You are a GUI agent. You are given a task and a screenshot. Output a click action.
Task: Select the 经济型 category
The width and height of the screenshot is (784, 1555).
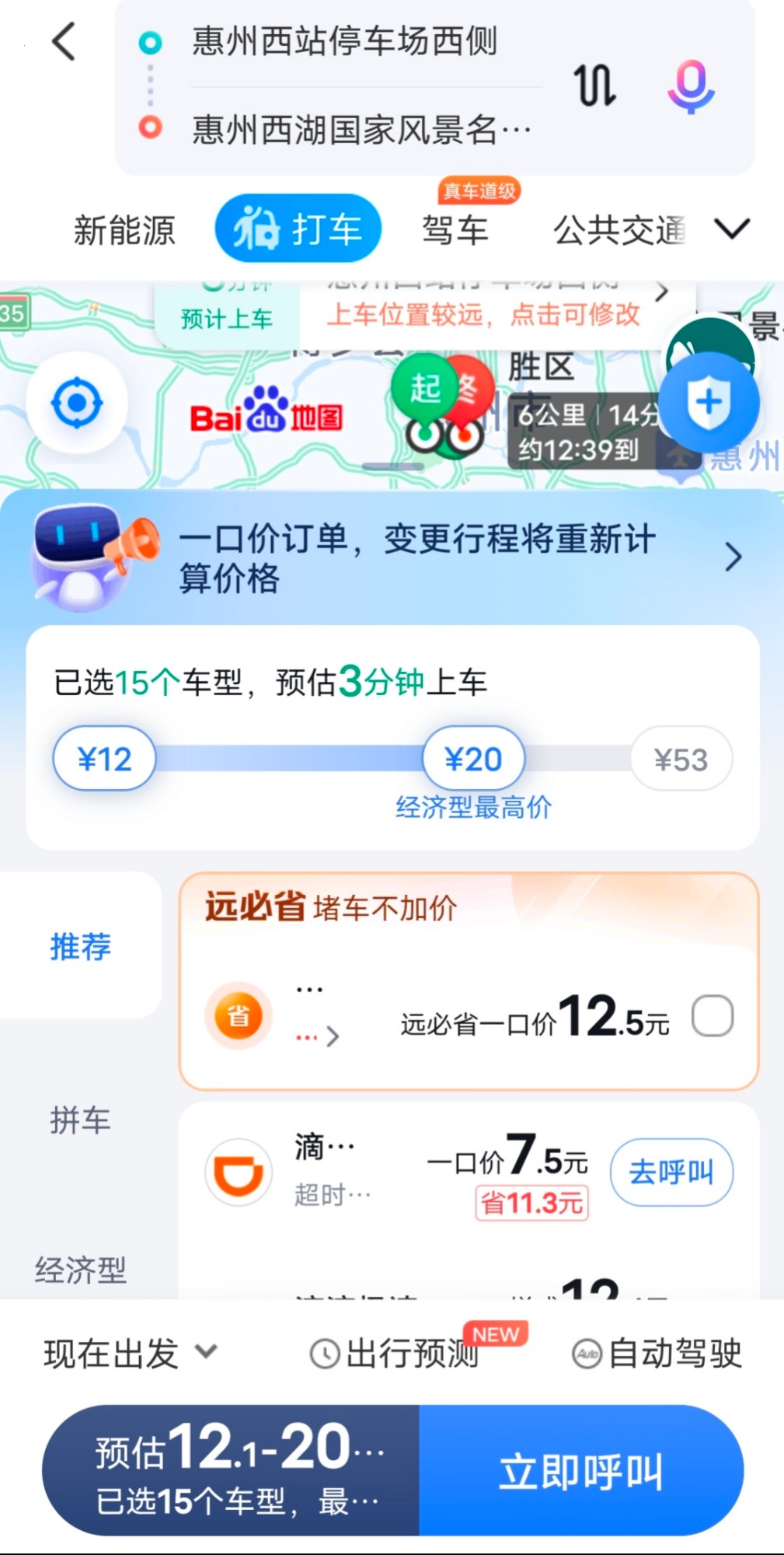tap(80, 1270)
